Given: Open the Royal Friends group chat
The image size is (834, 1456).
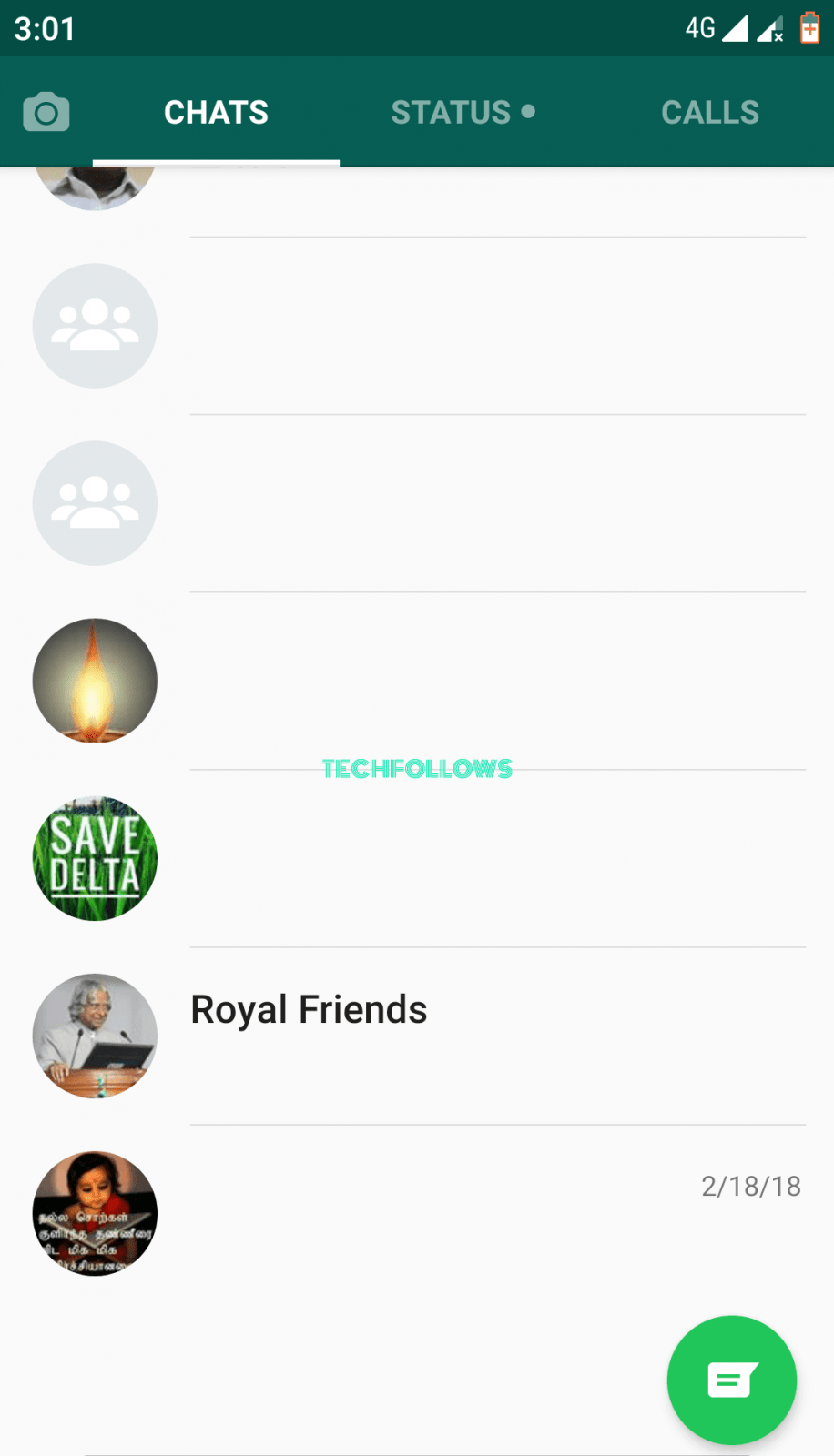Looking at the screenshot, I should (x=417, y=1036).
